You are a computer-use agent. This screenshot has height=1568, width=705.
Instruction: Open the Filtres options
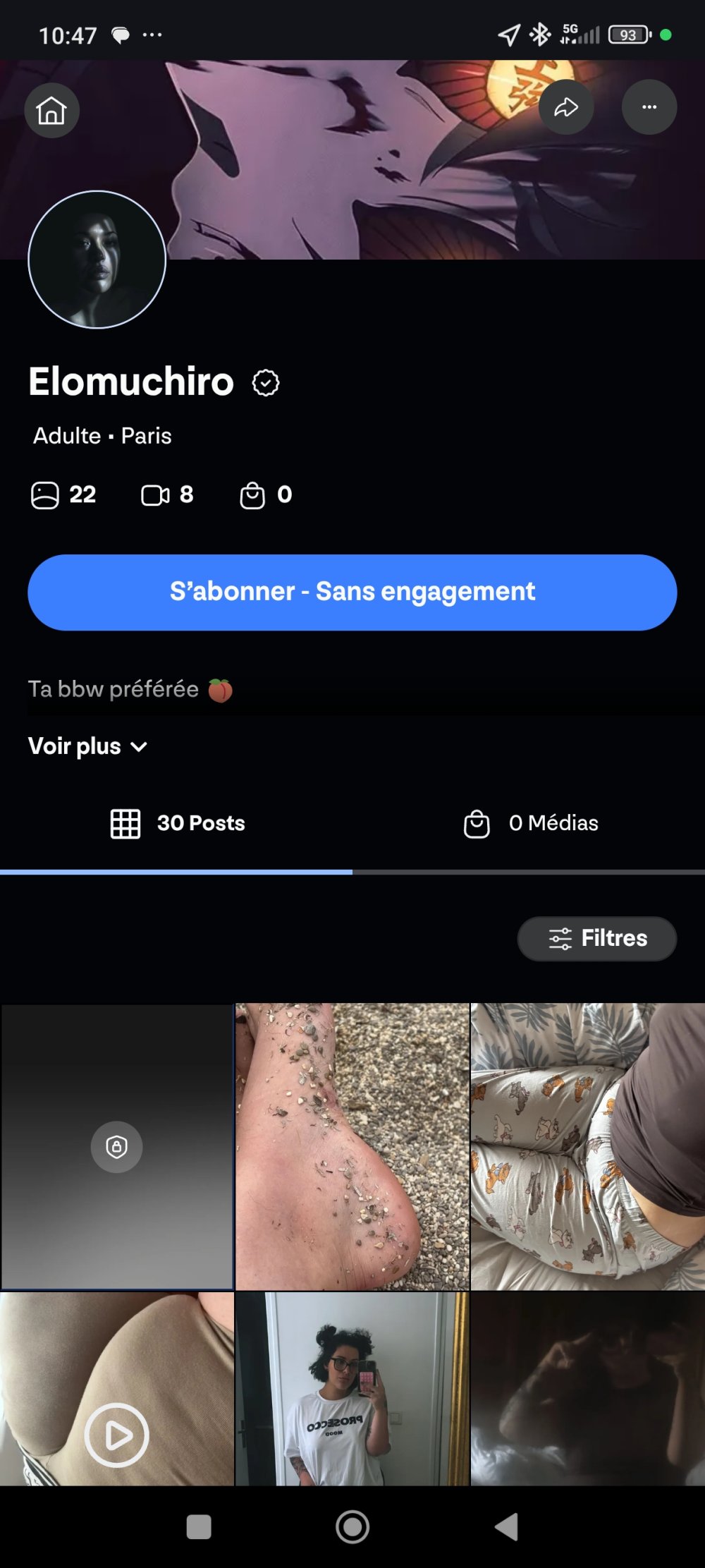pos(597,938)
